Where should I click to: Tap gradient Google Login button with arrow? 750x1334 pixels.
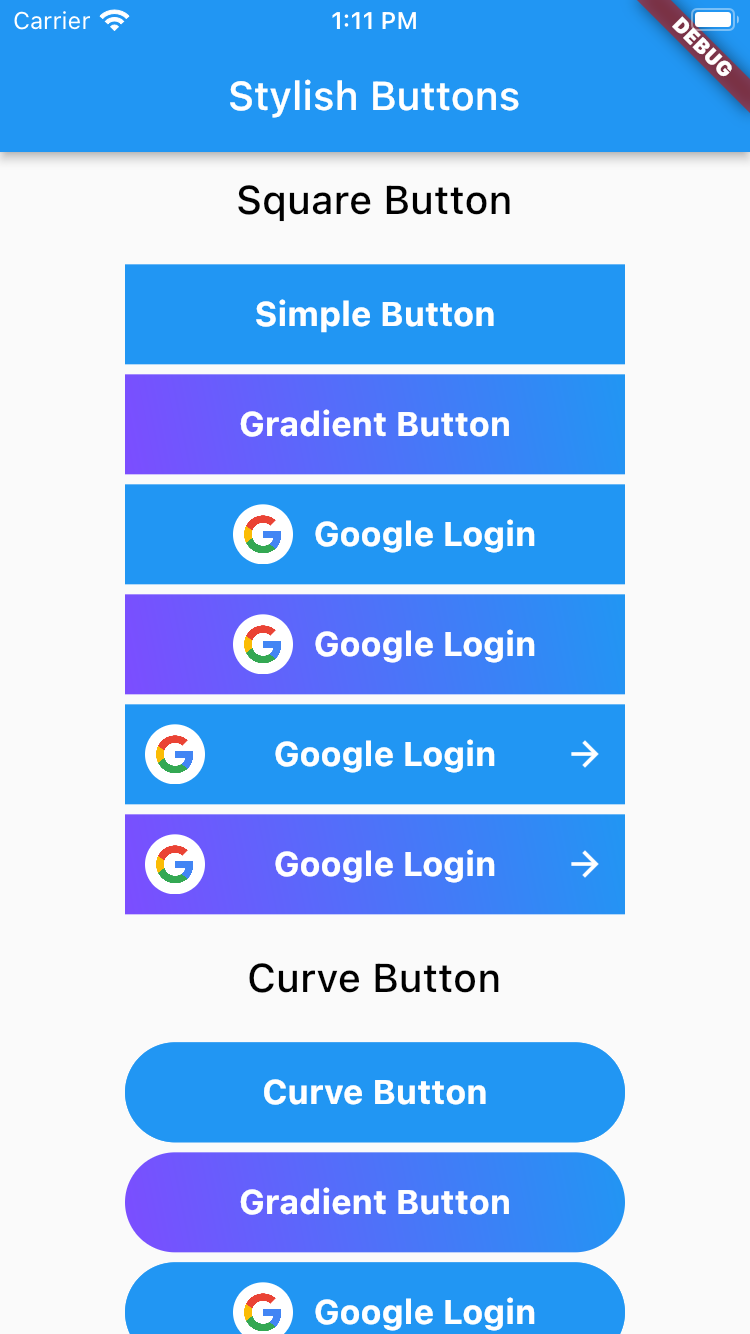pos(374,864)
